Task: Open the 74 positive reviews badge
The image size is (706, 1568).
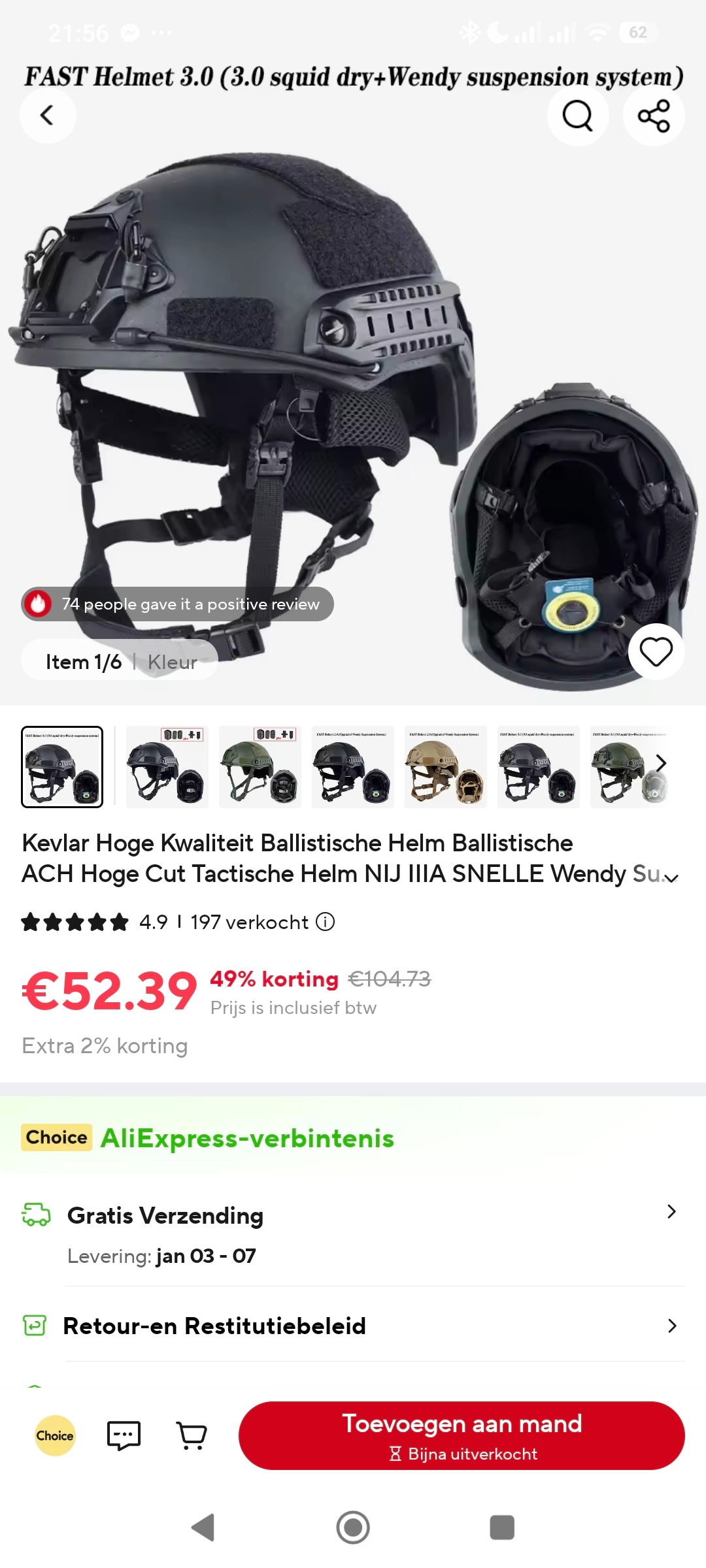Action: click(x=178, y=604)
